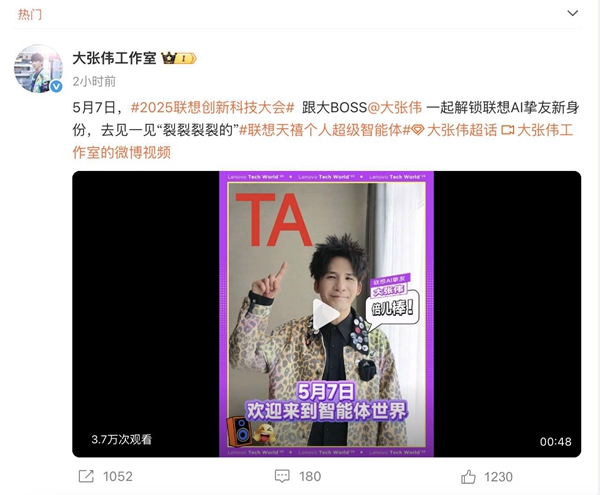Screen dimensions: 600x495
Task: Play the Lenovo Tech World video
Action: pyautogui.click(x=326, y=314)
